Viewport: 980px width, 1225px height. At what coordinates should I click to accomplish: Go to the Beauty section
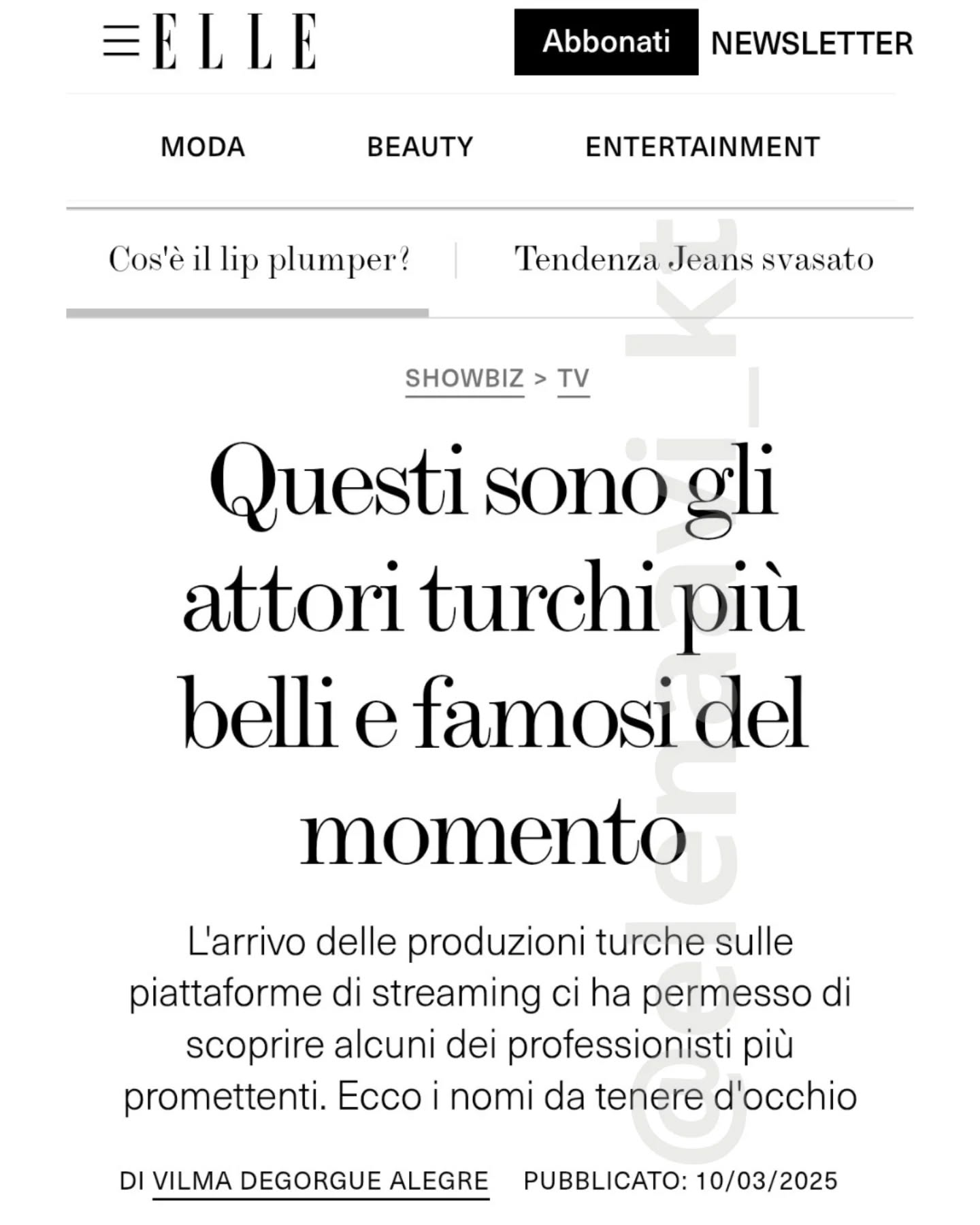[x=420, y=147]
